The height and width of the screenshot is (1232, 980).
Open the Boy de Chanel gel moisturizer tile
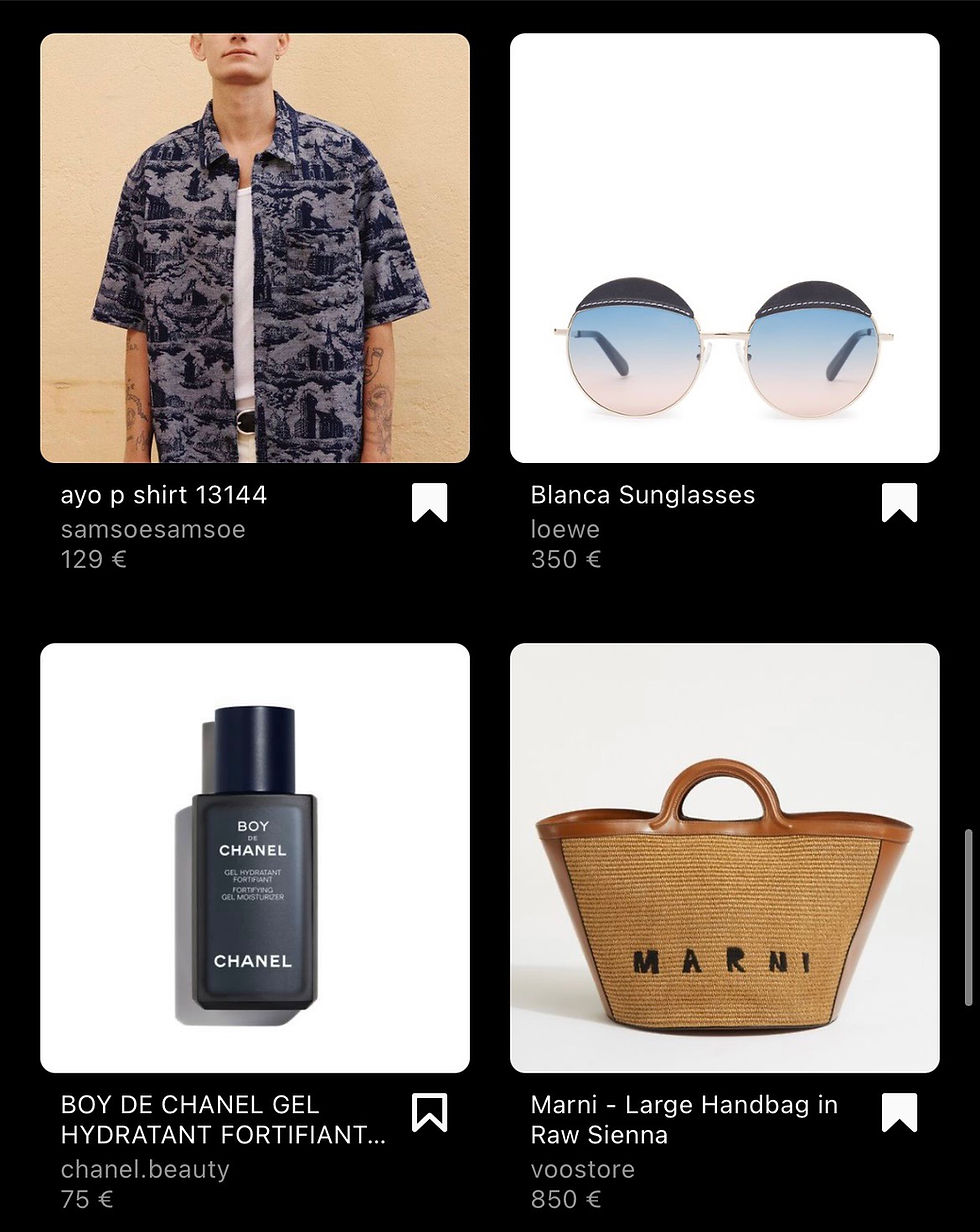coord(254,858)
